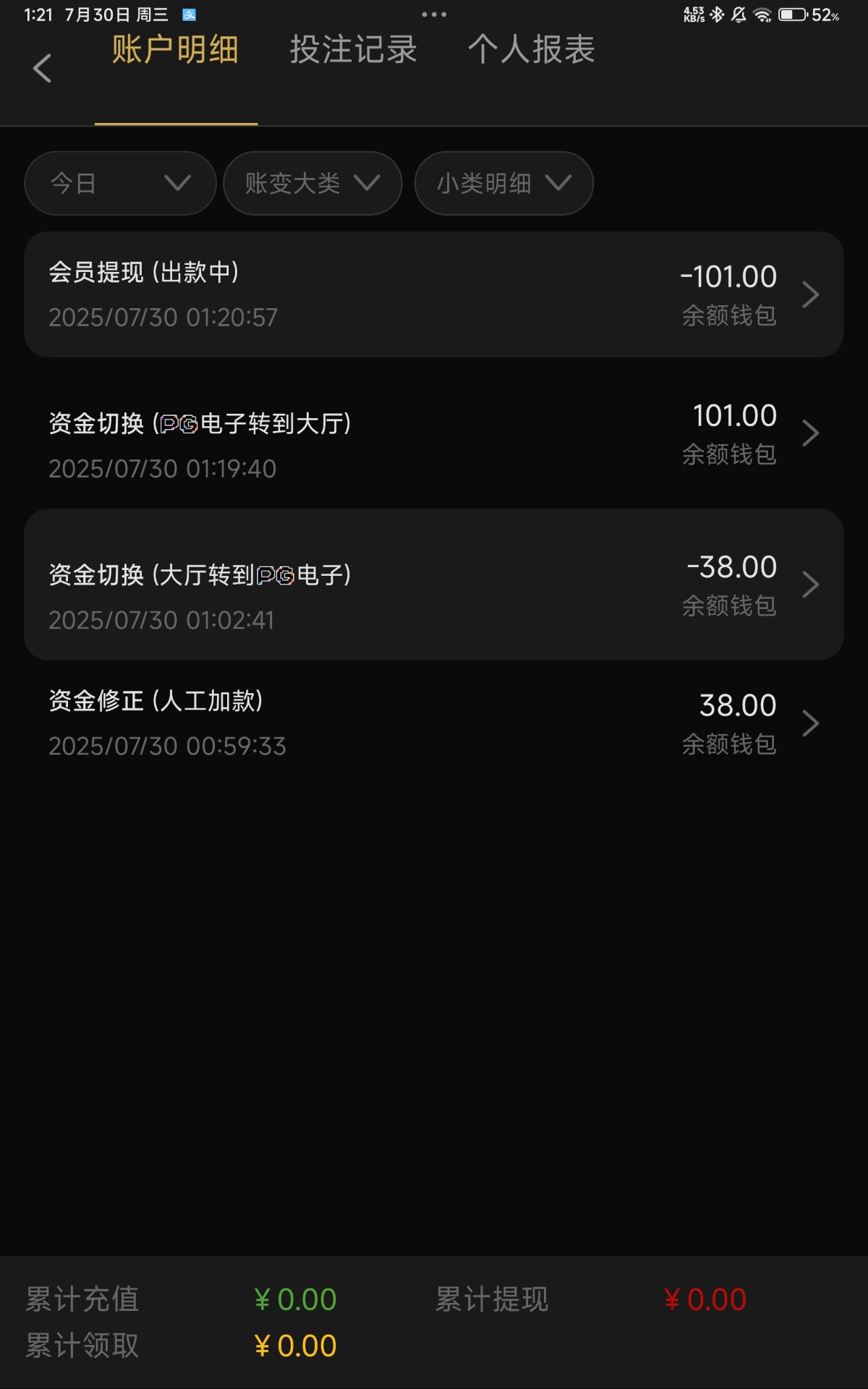Switch to the 个人报表 tab

coord(533,49)
